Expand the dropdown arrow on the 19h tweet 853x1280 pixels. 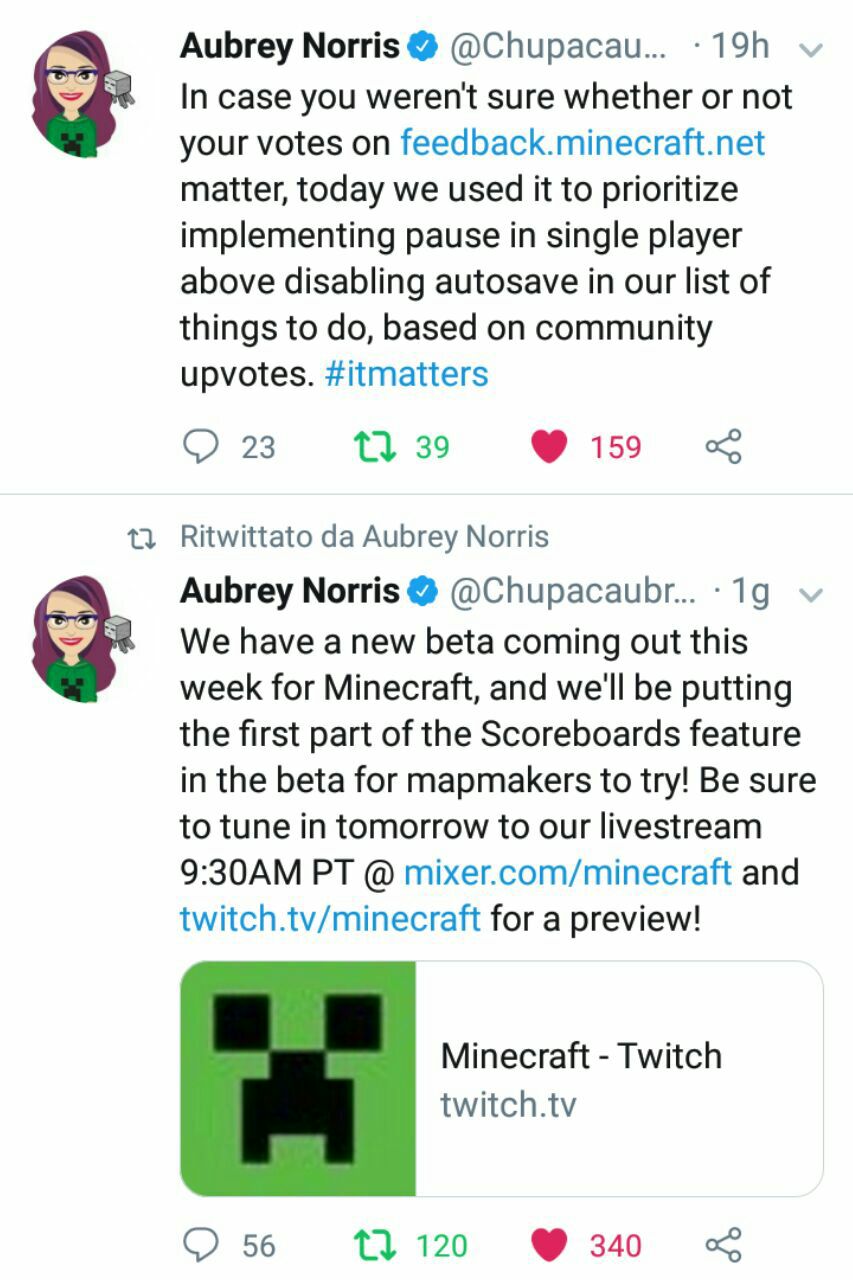point(812,49)
